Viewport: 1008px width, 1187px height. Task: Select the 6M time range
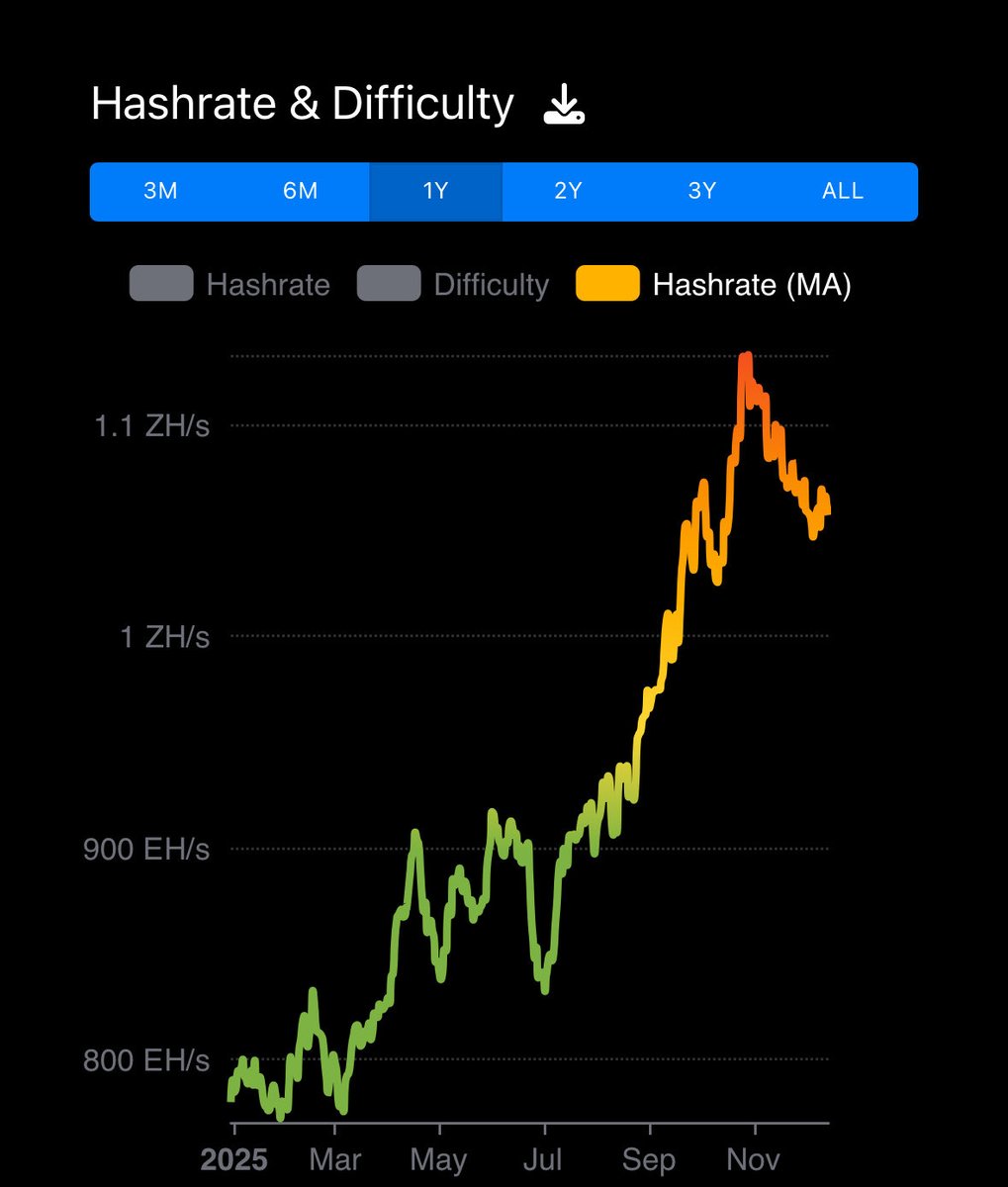(300, 191)
